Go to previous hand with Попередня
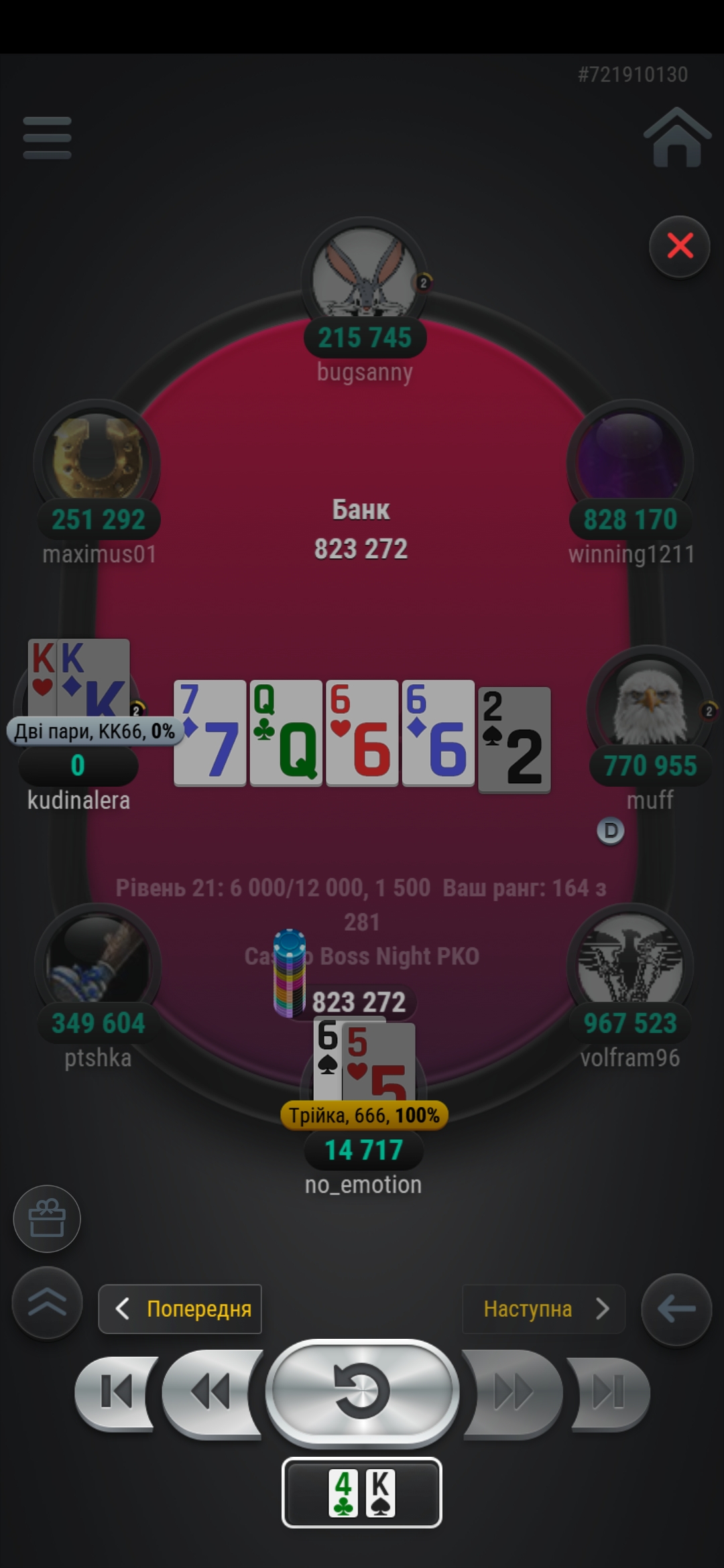Screen dimensions: 724x1568 click(x=180, y=1309)
